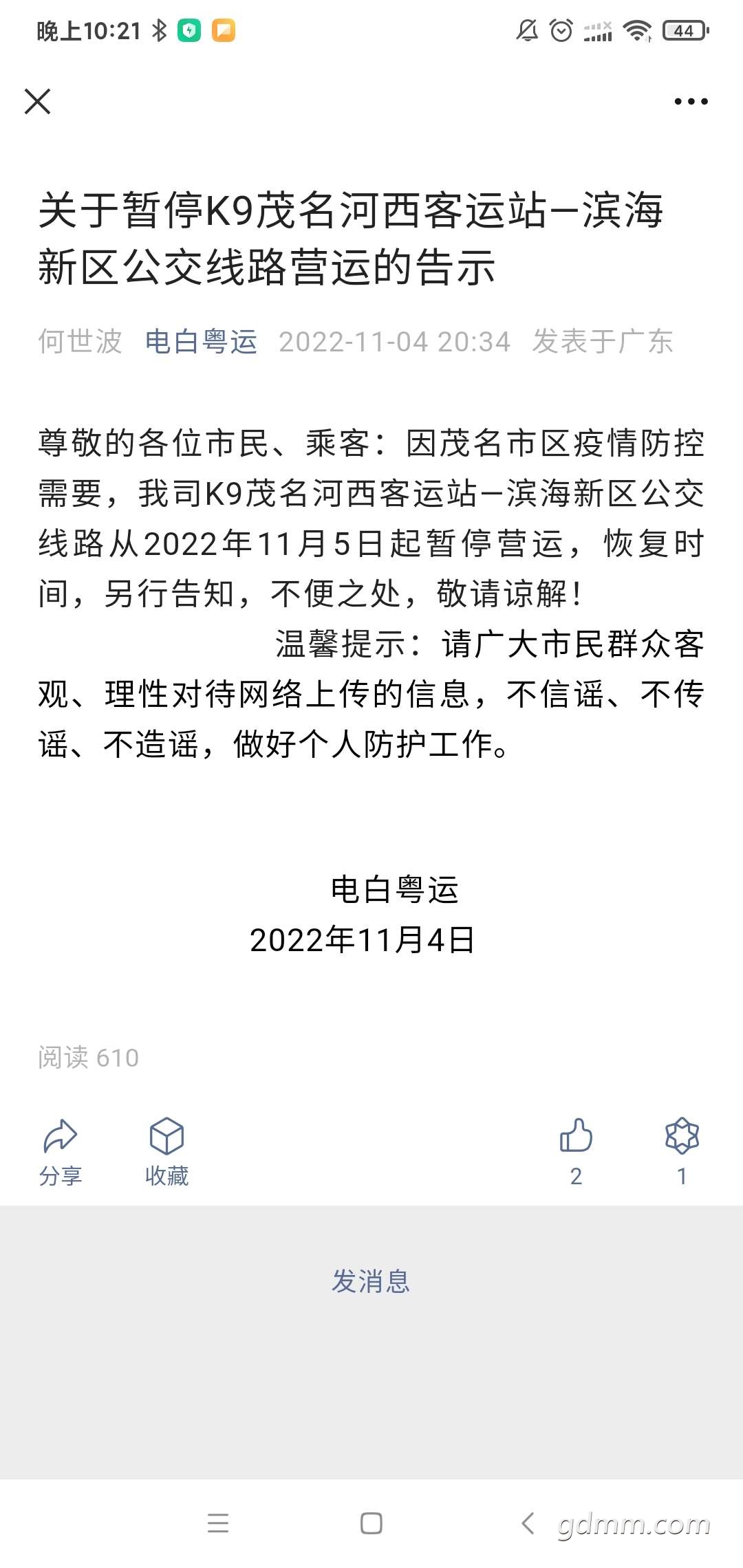Image resolution: width=743 pixels, height=1568 pixels.
Task: Like this article with thumbs-up
Action: click(576, 1150)
